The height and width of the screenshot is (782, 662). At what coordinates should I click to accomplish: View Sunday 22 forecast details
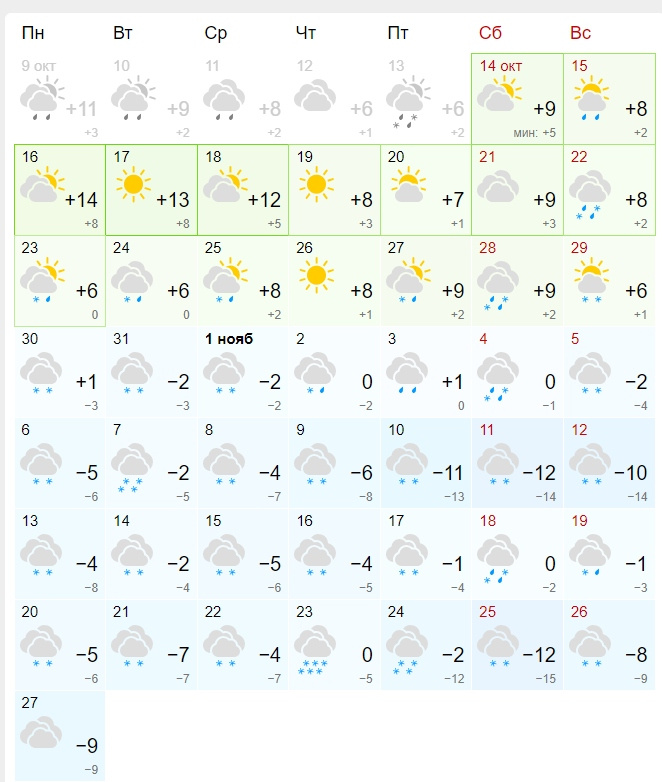tap(608, 190)
